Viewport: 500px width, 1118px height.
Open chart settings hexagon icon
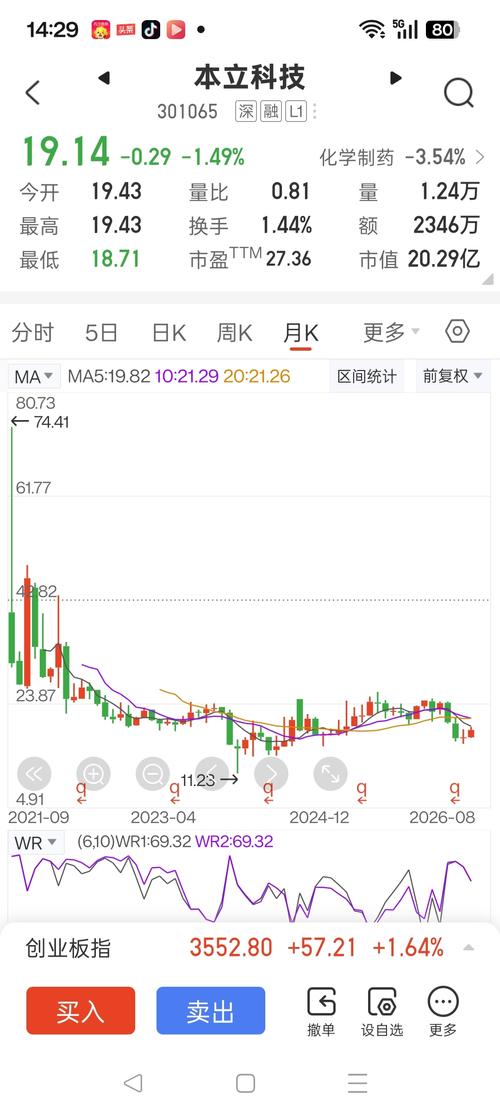coord(457,332)
